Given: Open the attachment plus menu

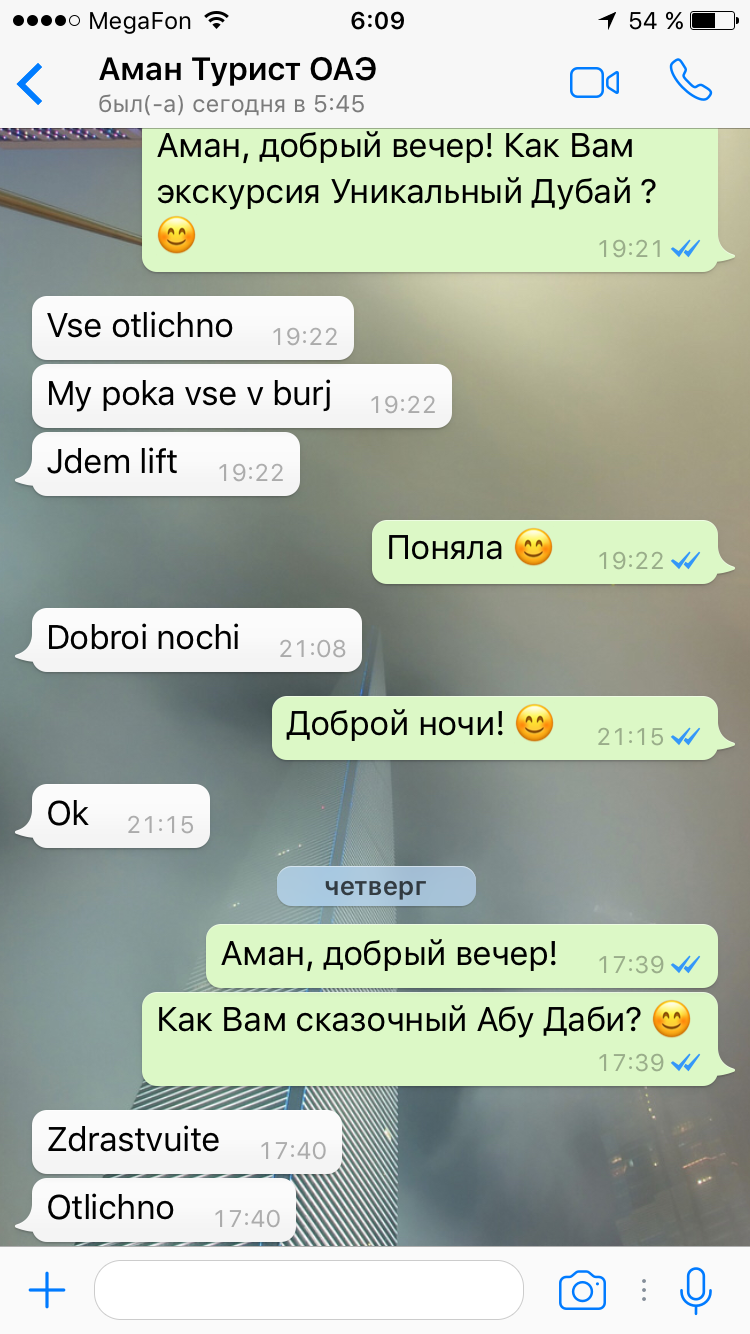Looking at the screenshot, I should click(47, 1290).
